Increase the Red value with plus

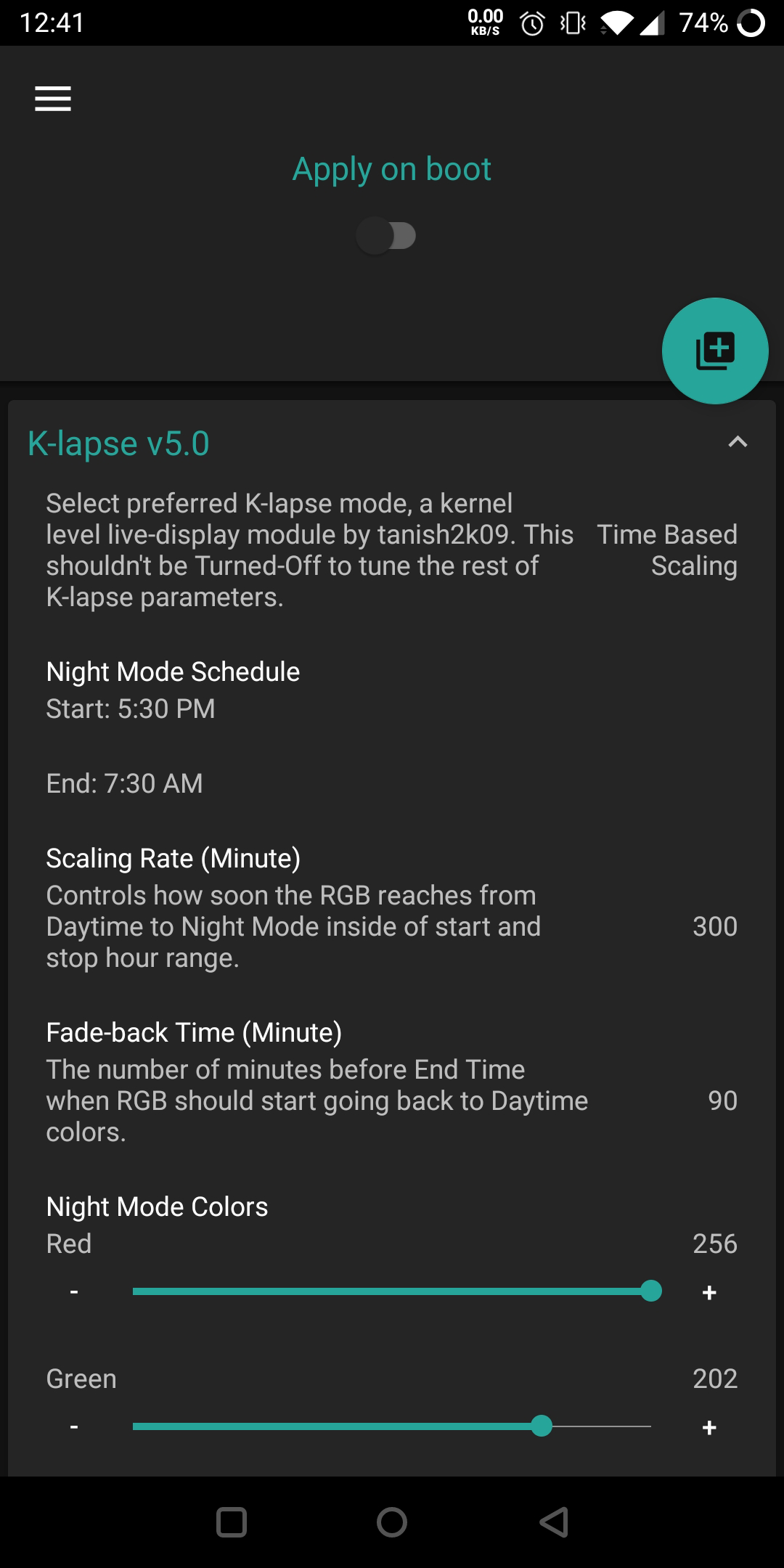click(x=709, y=1293)
